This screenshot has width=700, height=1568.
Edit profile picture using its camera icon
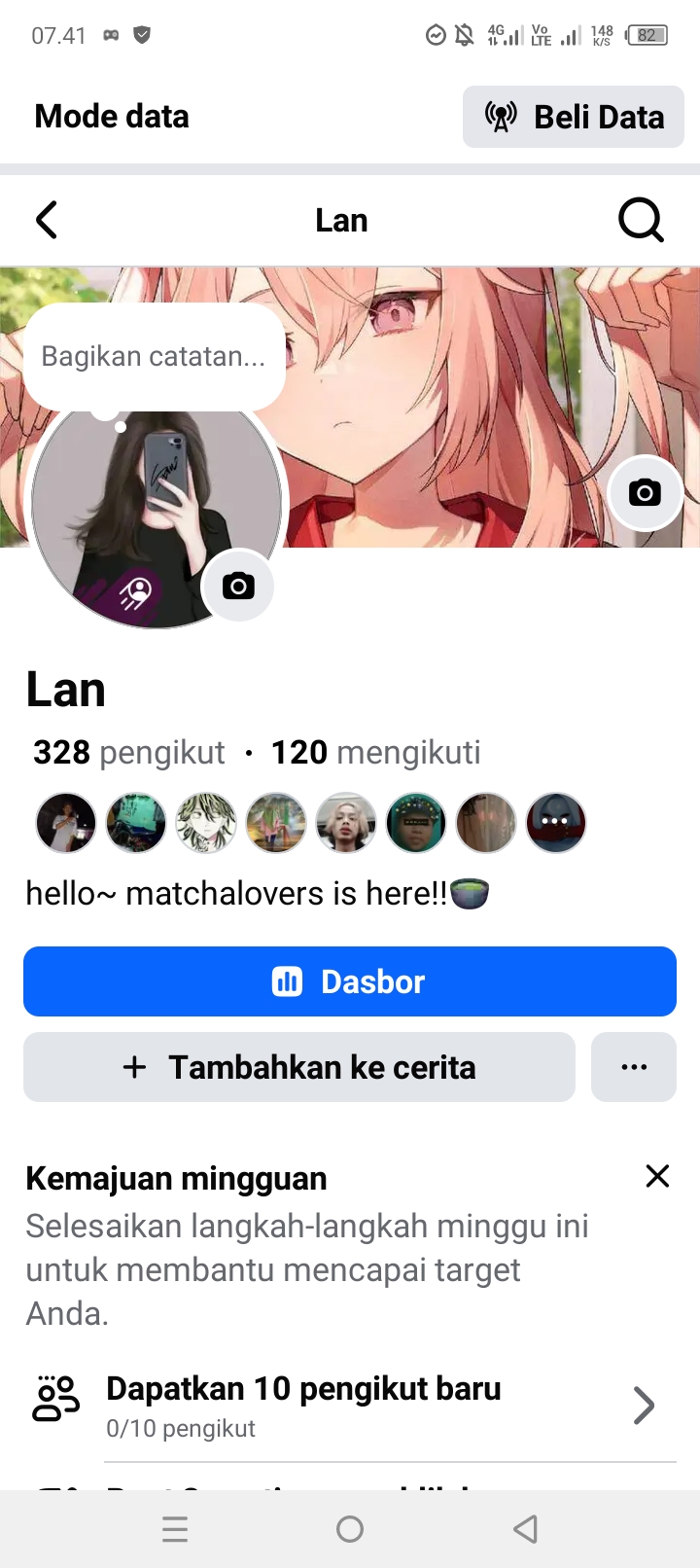[238, 586]
